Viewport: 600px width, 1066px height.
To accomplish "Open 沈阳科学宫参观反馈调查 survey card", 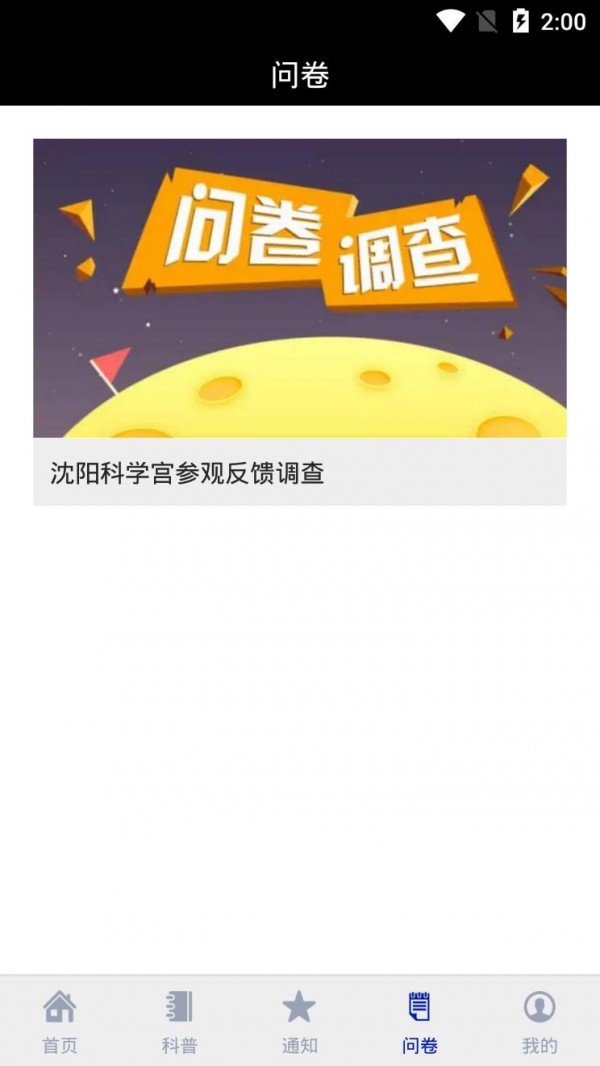I will 299,320.
